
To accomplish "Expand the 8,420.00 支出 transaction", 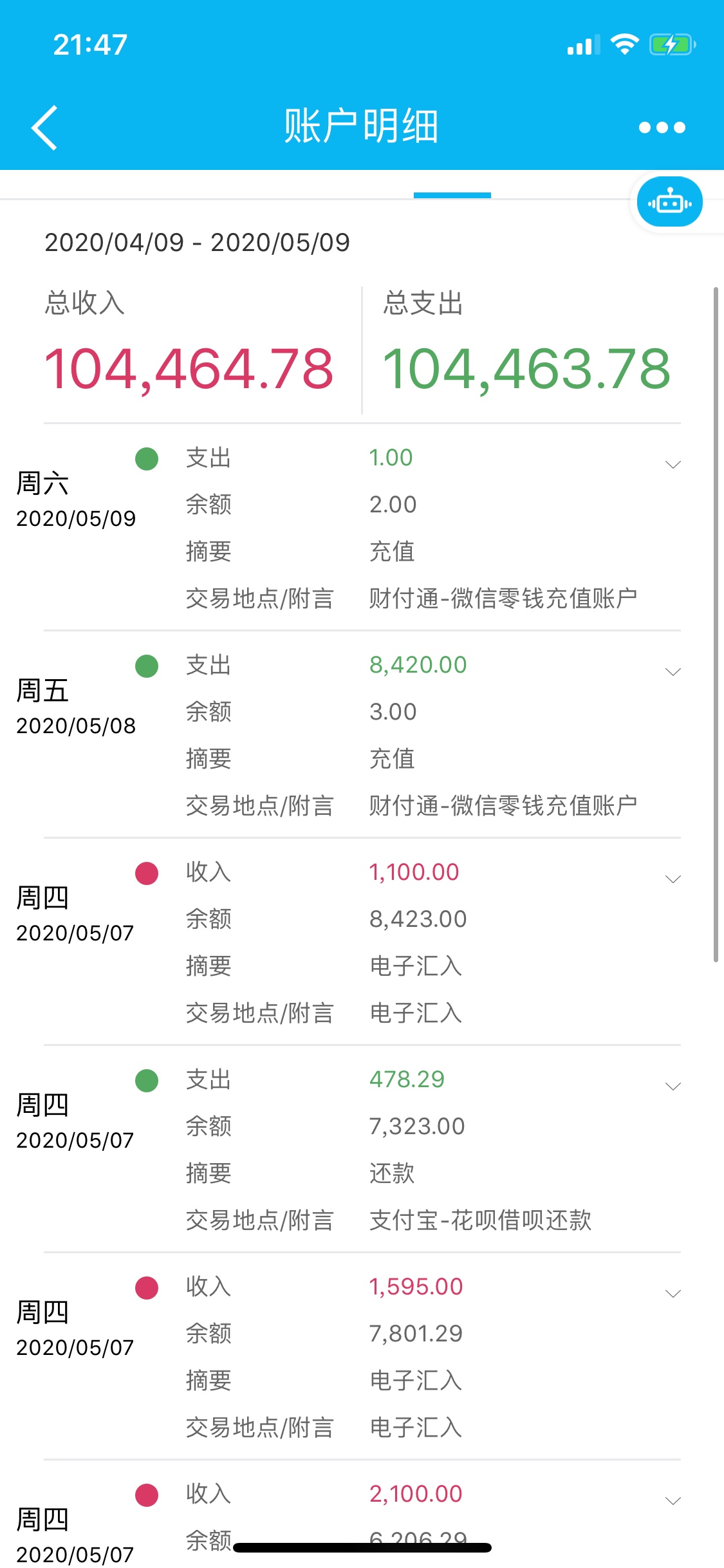I will click(673, 672).
